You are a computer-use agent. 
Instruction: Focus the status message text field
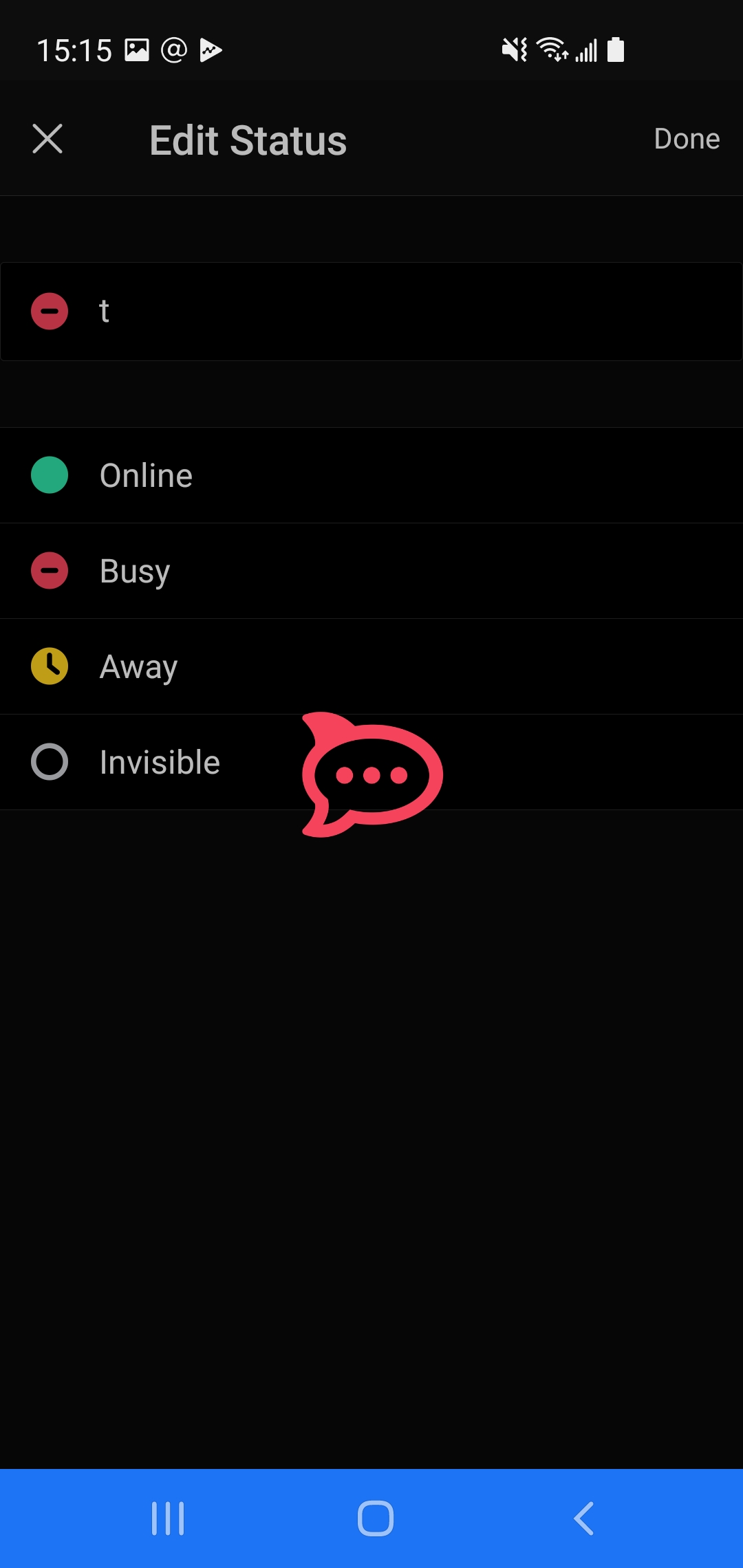point(413,312)
